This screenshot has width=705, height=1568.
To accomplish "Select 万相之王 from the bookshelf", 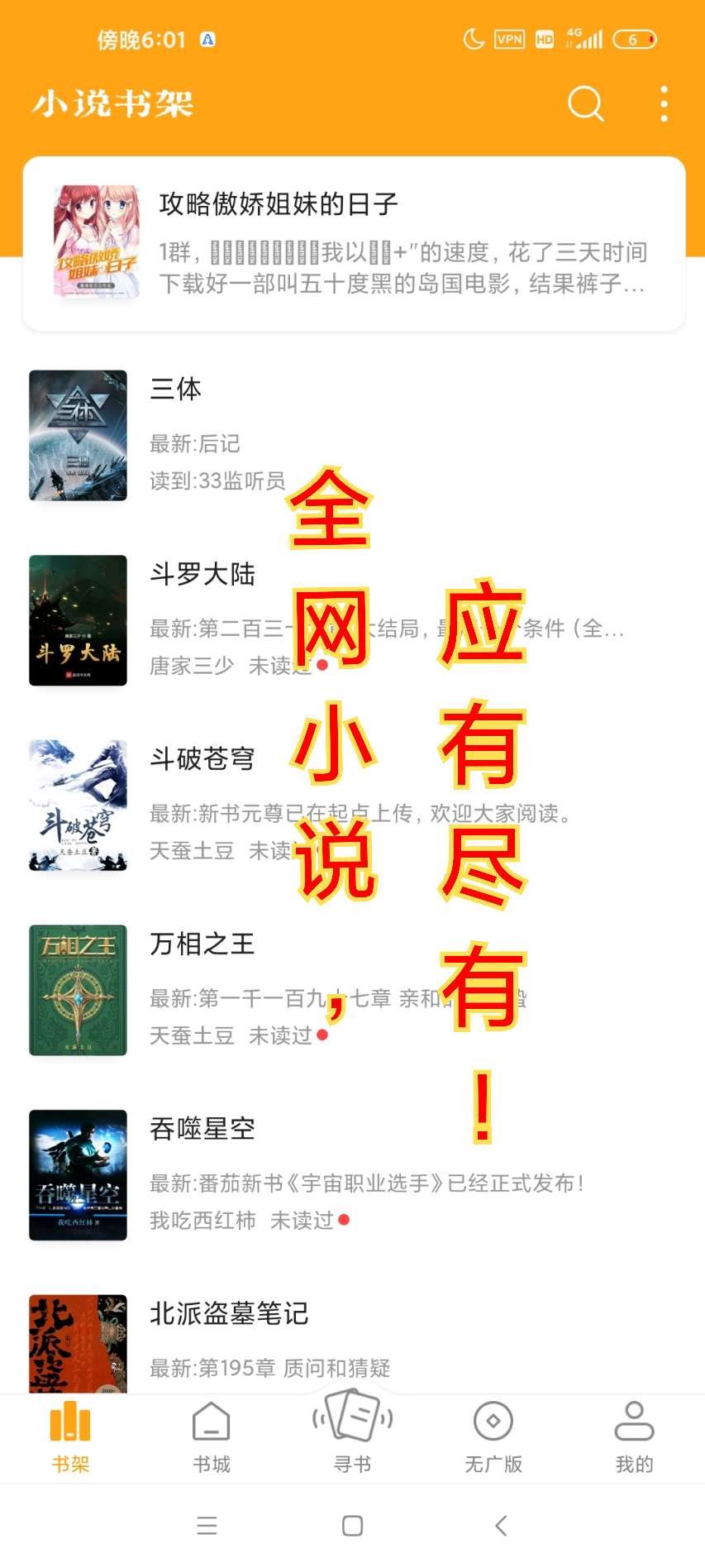I will [202, 944].
